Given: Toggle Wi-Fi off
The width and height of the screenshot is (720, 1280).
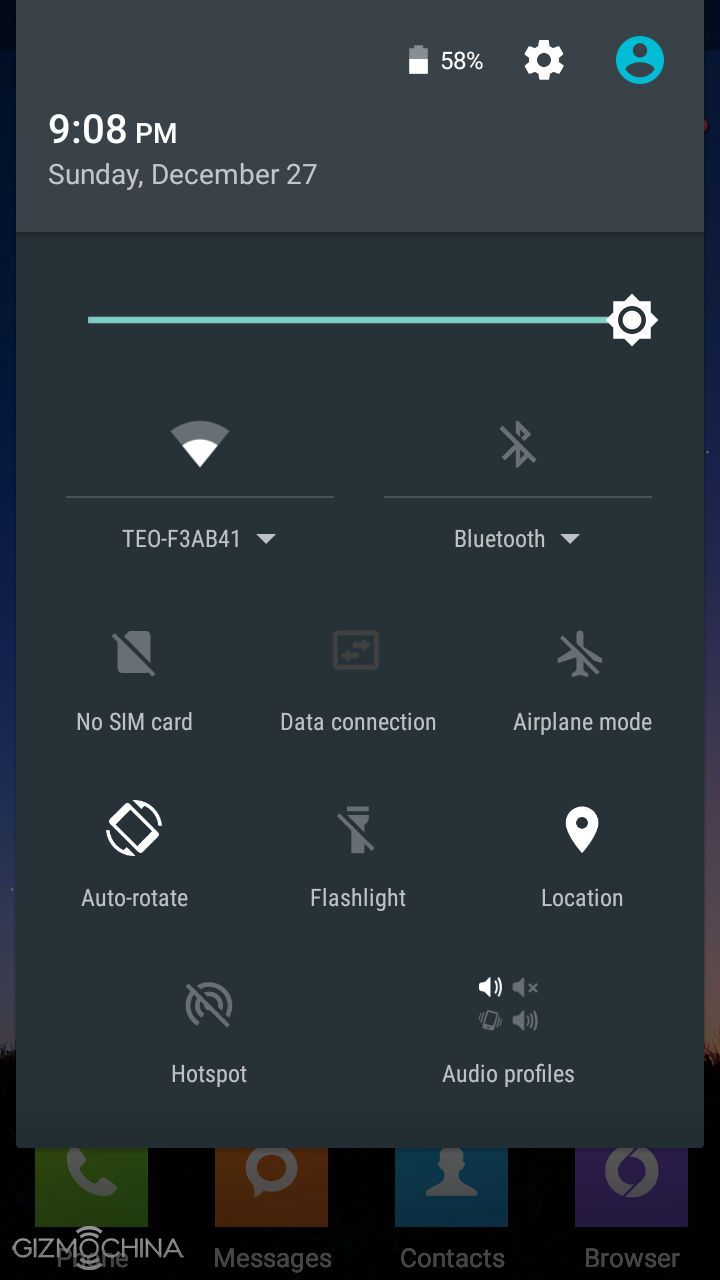Looking at the screenshot, I should point(200,444).
